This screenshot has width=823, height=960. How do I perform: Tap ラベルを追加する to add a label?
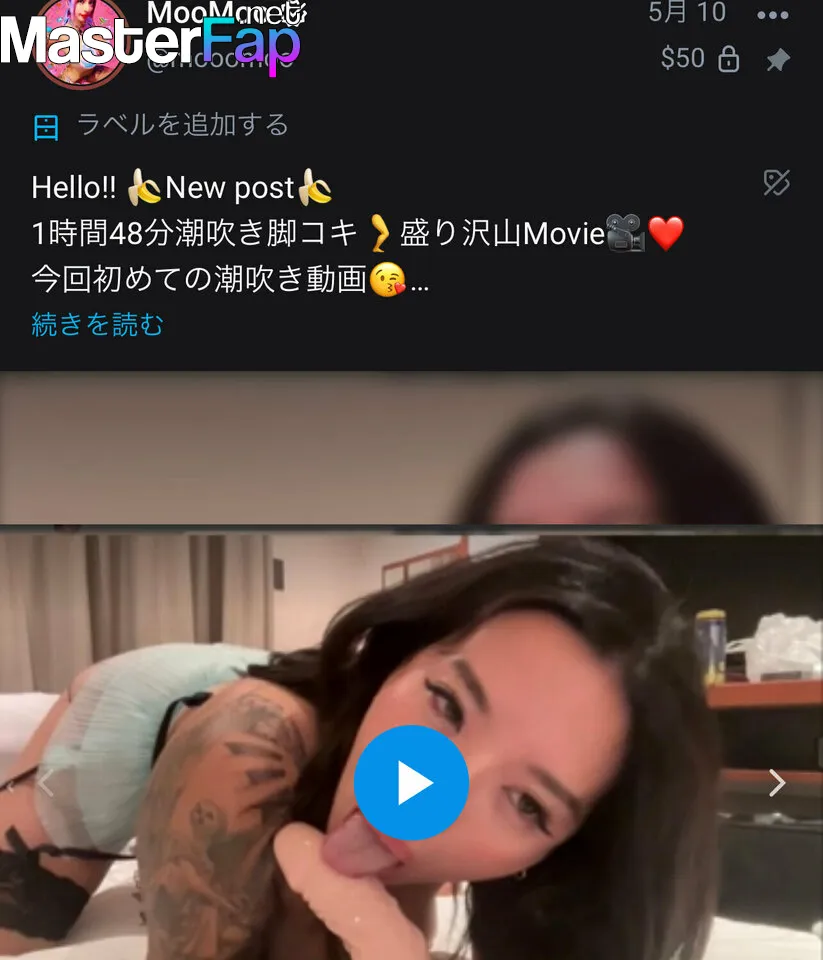(182, 125)
